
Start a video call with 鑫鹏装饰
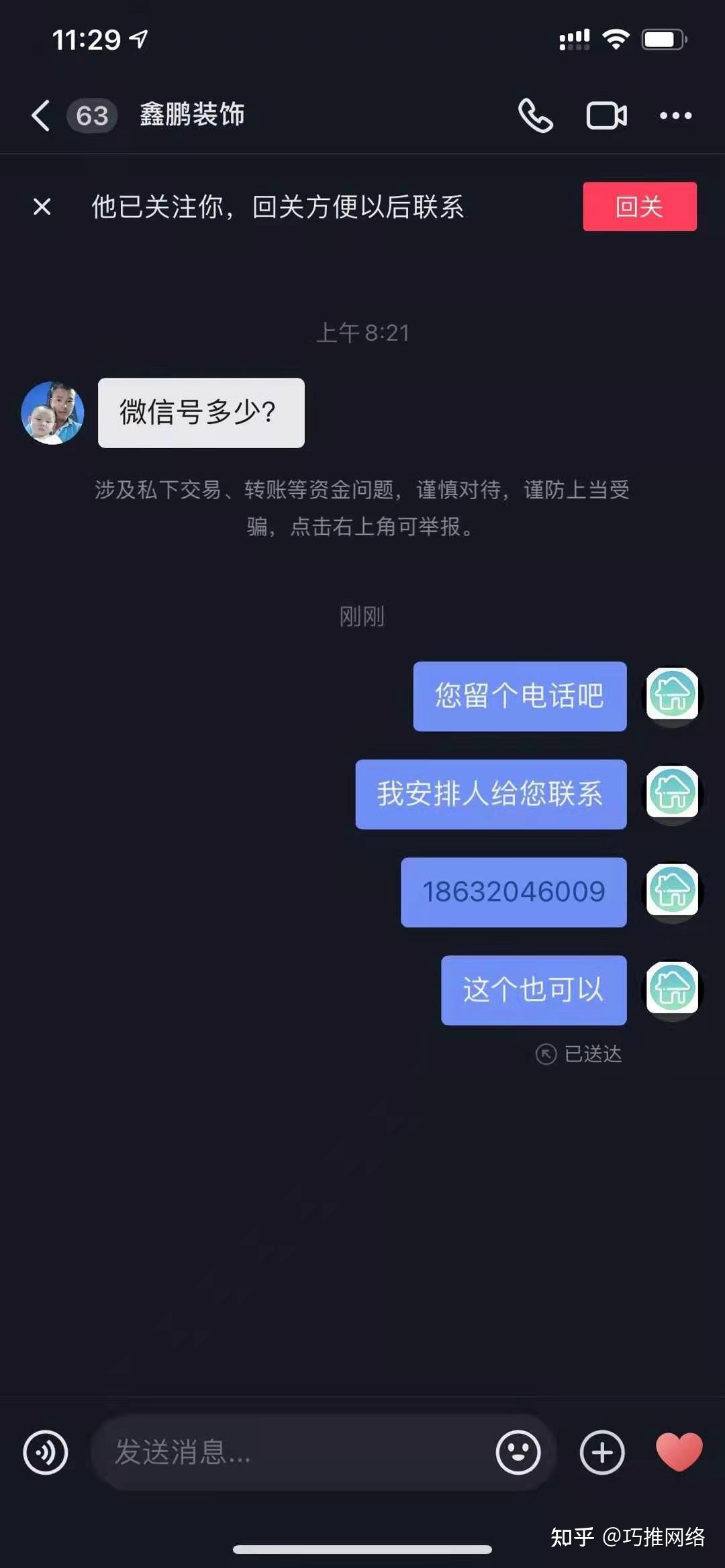tap(606, 115)
